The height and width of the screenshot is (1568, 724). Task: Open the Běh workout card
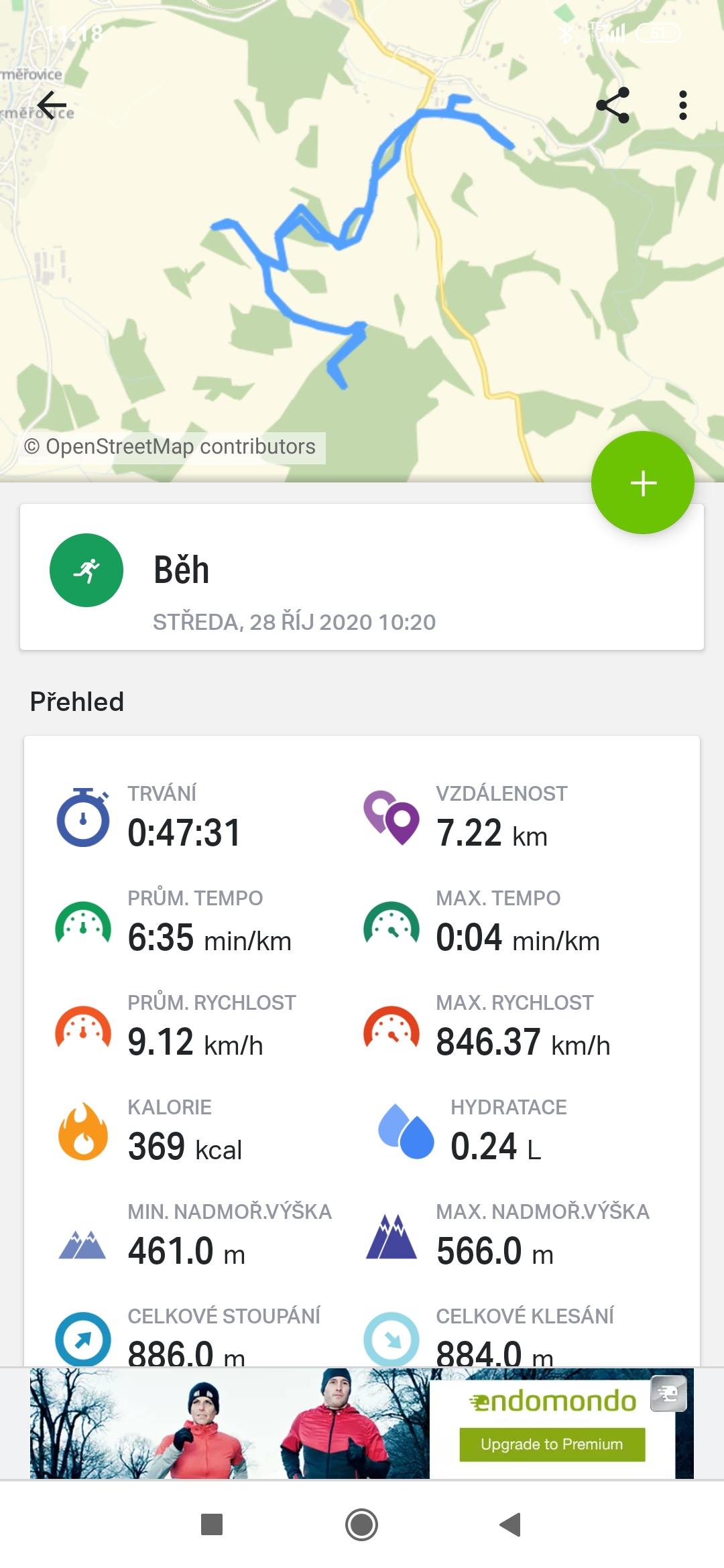(x=362, y=577)
